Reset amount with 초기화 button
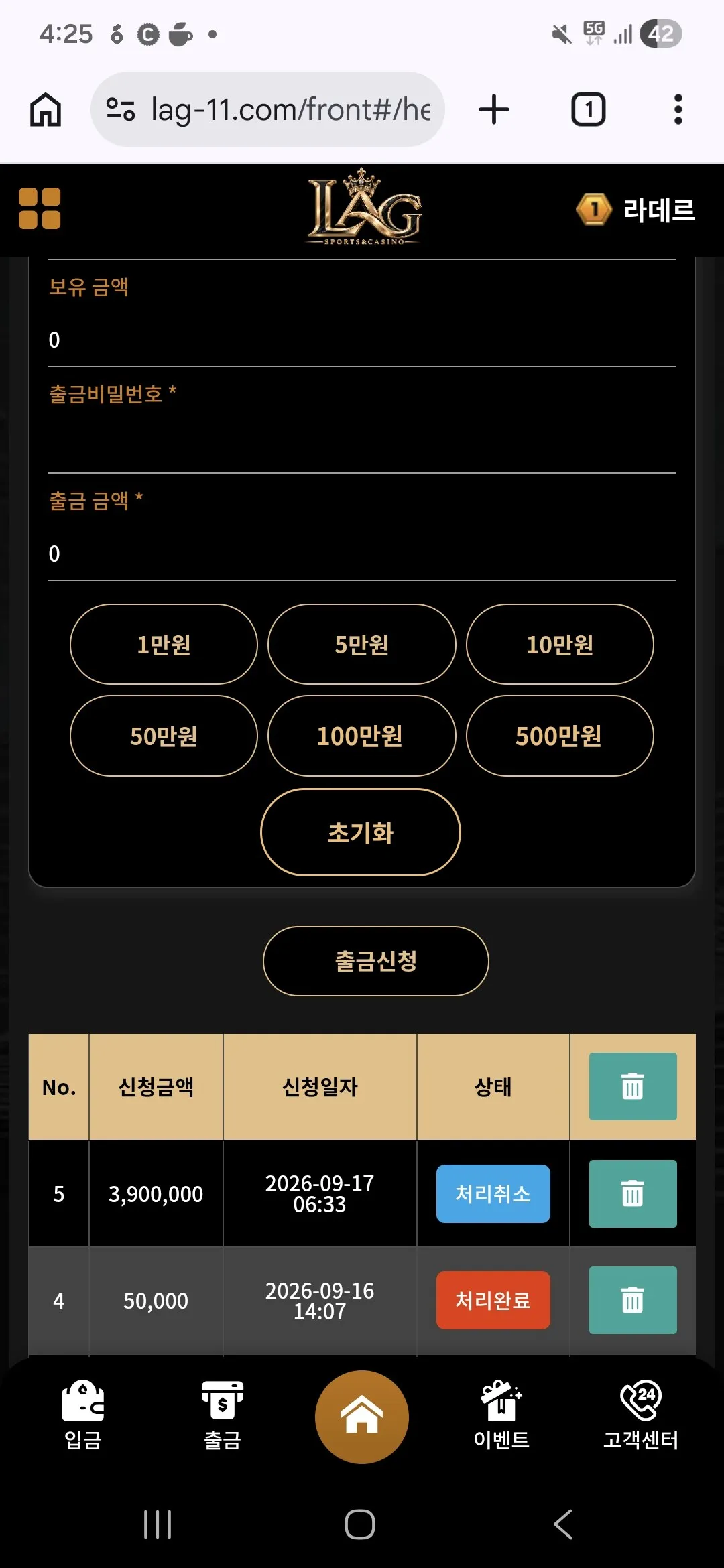The width and height of the screenshot is (724, 1568). (361, 832)
